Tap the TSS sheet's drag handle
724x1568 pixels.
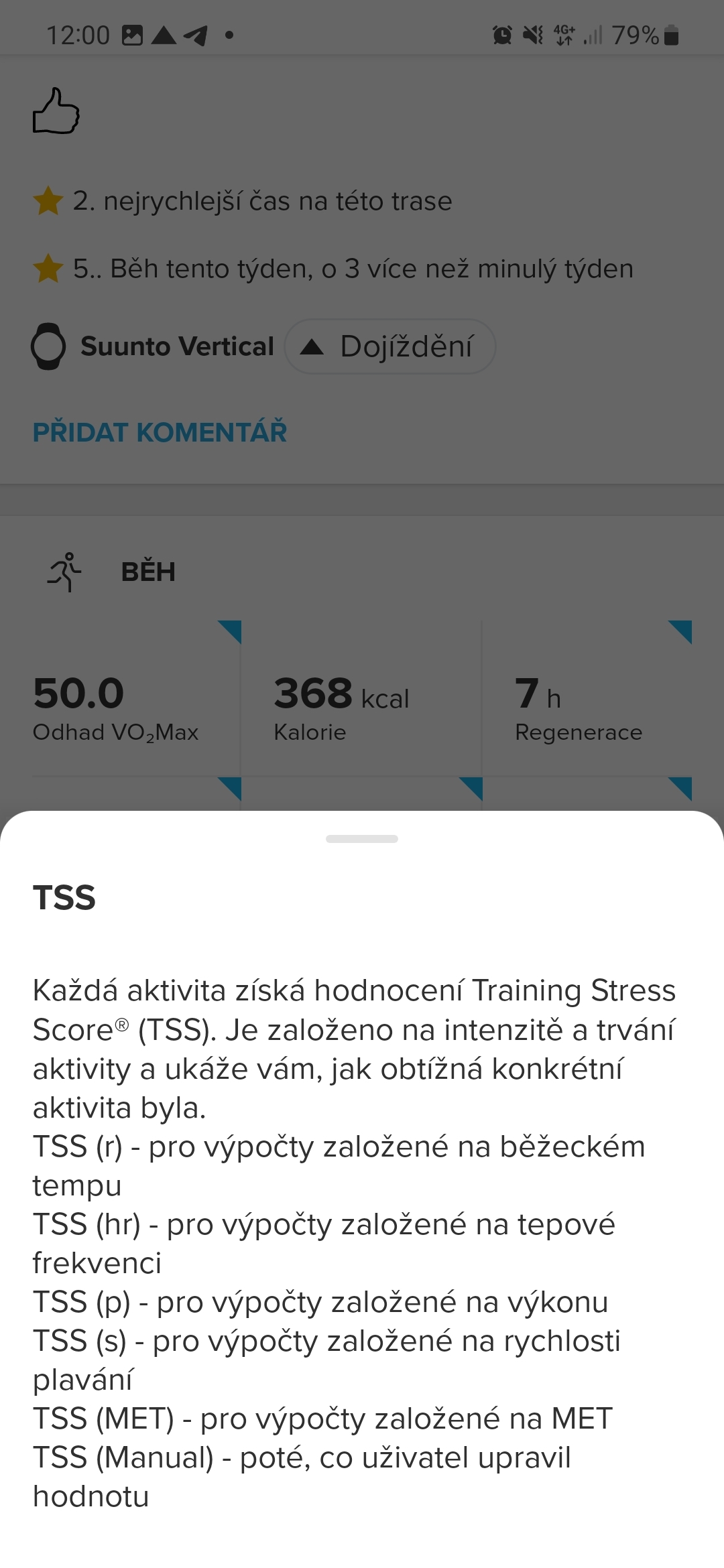pos(362,839)
